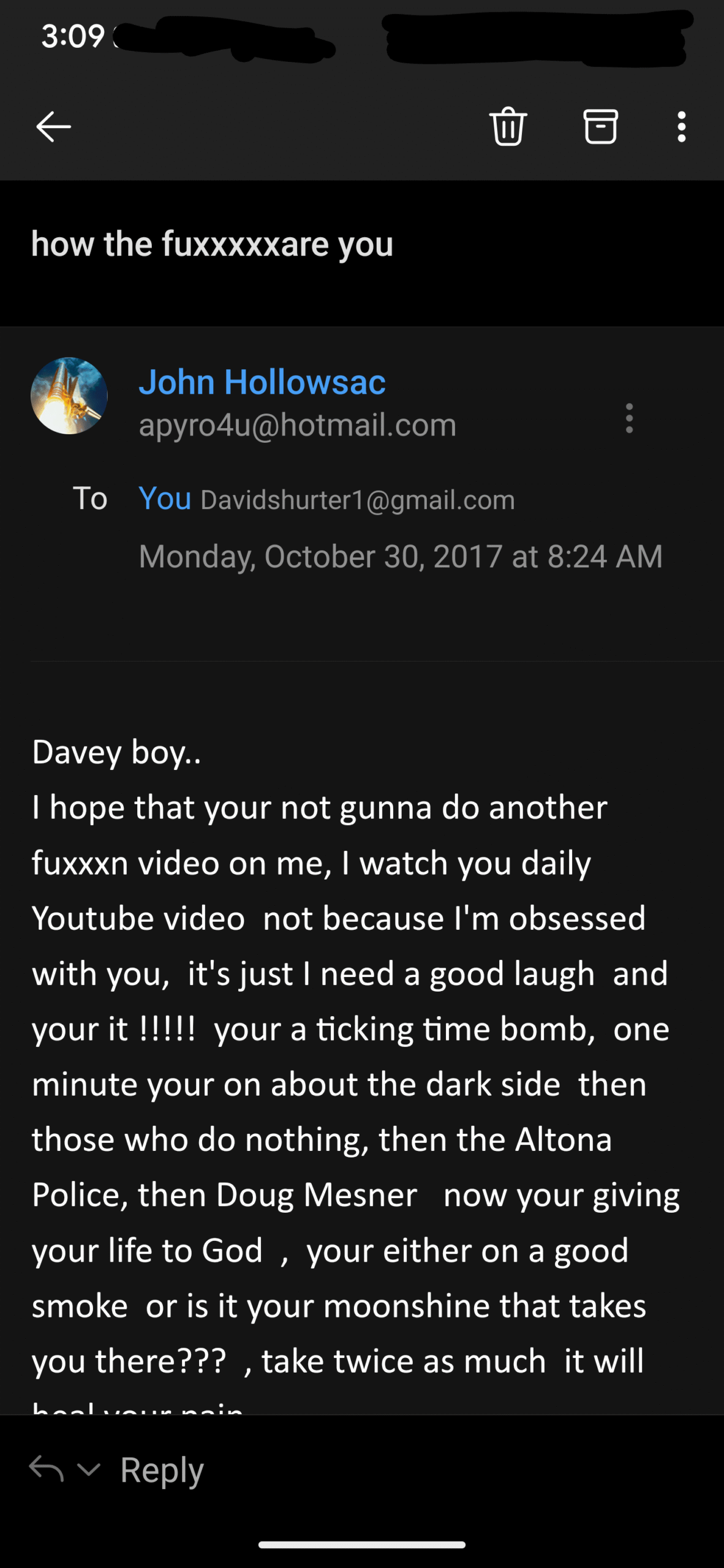
Task: Archive this email
Action: (600, 126)
